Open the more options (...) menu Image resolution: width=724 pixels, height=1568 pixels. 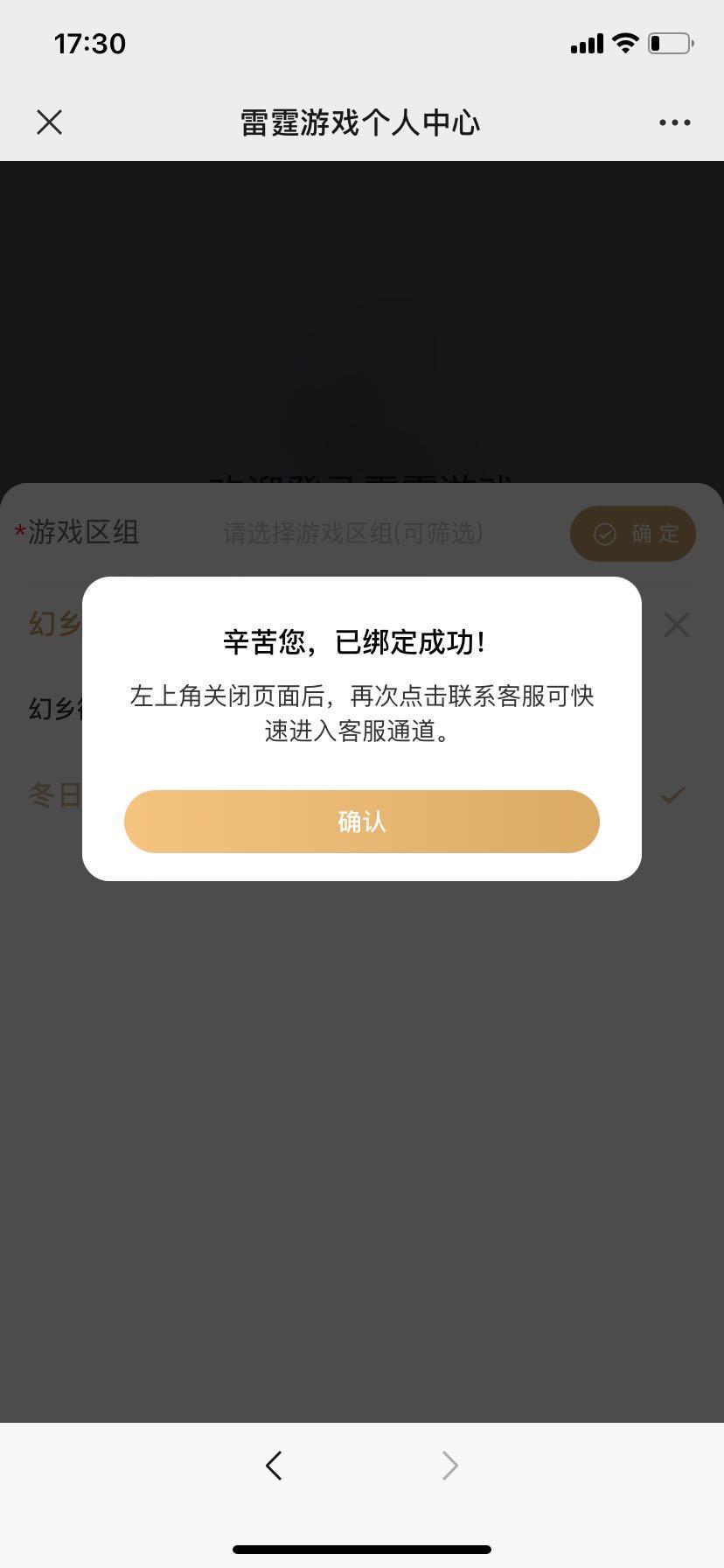[x=673, y=122]
